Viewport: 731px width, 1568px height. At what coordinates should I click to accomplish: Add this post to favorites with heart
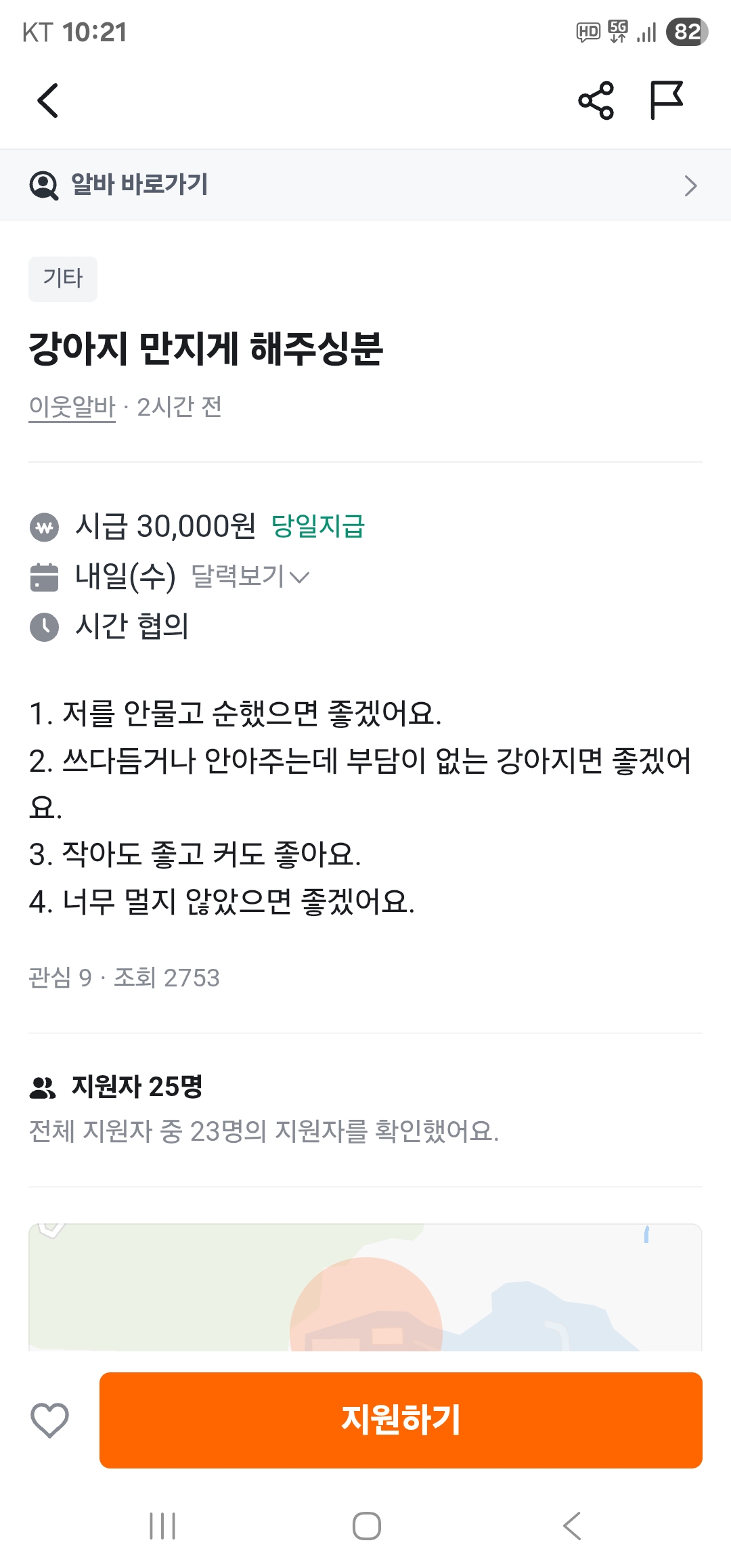point(50,1420)
